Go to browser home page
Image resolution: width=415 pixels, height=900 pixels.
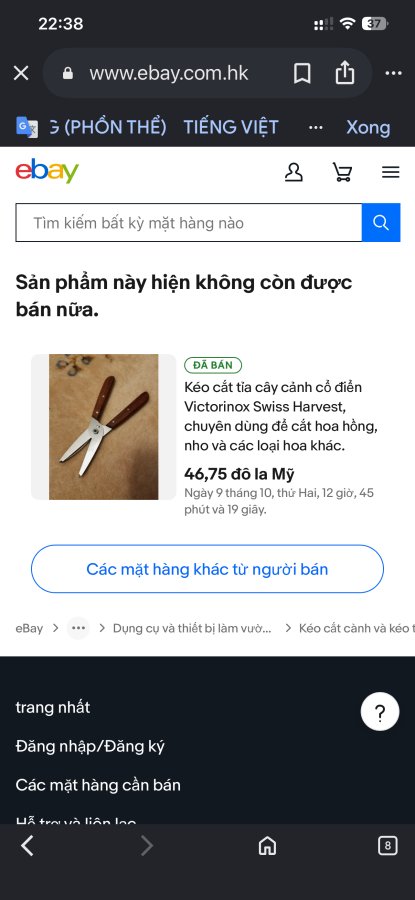click(267, 845)
